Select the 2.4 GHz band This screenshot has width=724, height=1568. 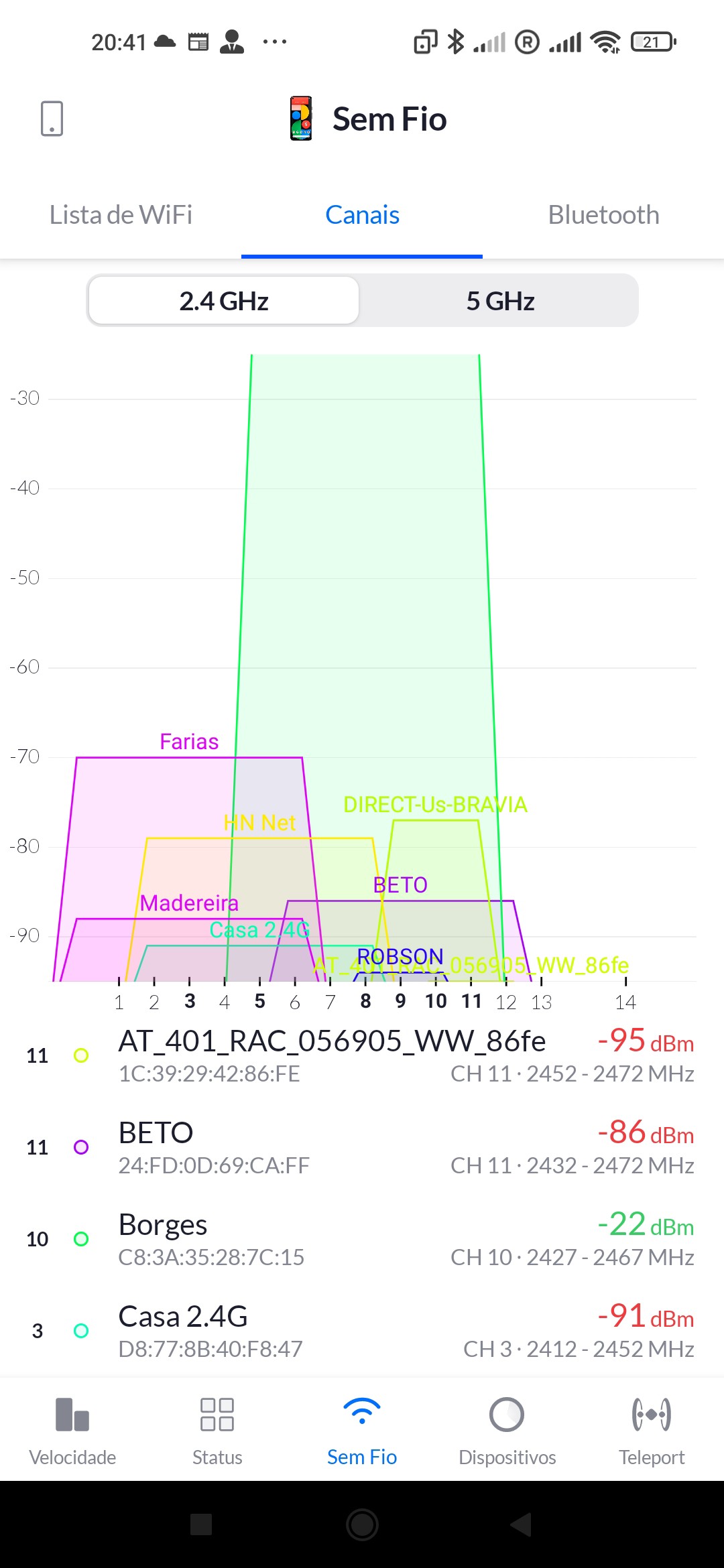(x=224, y=301)
